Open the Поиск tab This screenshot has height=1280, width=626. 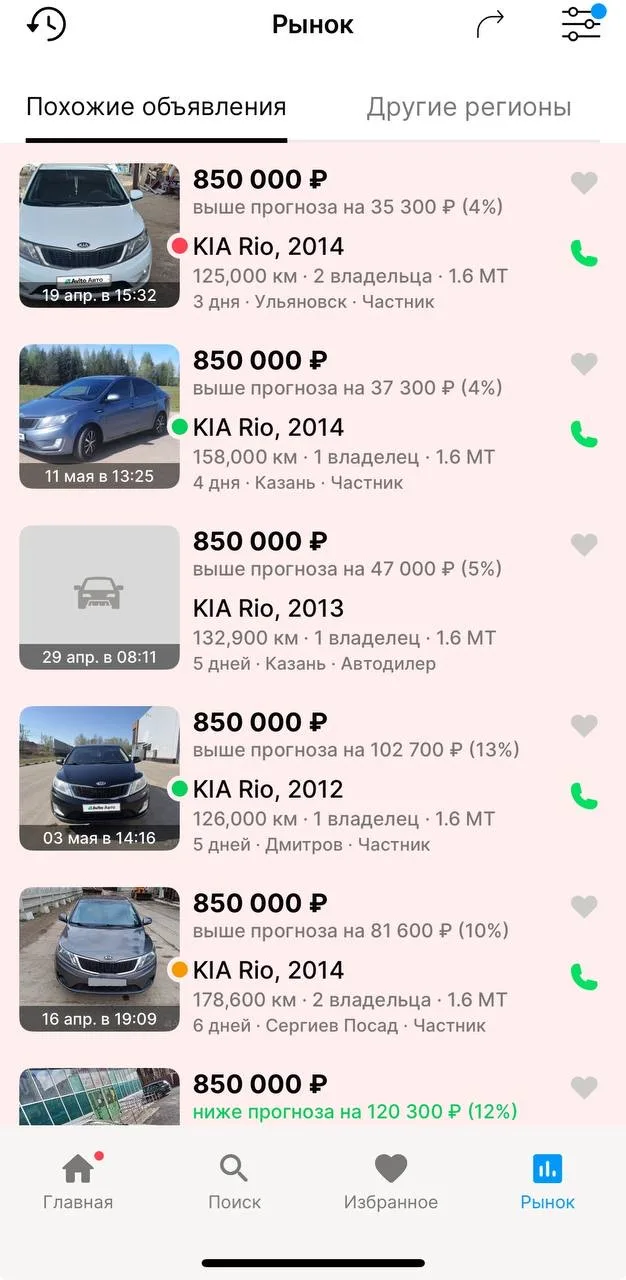pos(234,1180)
